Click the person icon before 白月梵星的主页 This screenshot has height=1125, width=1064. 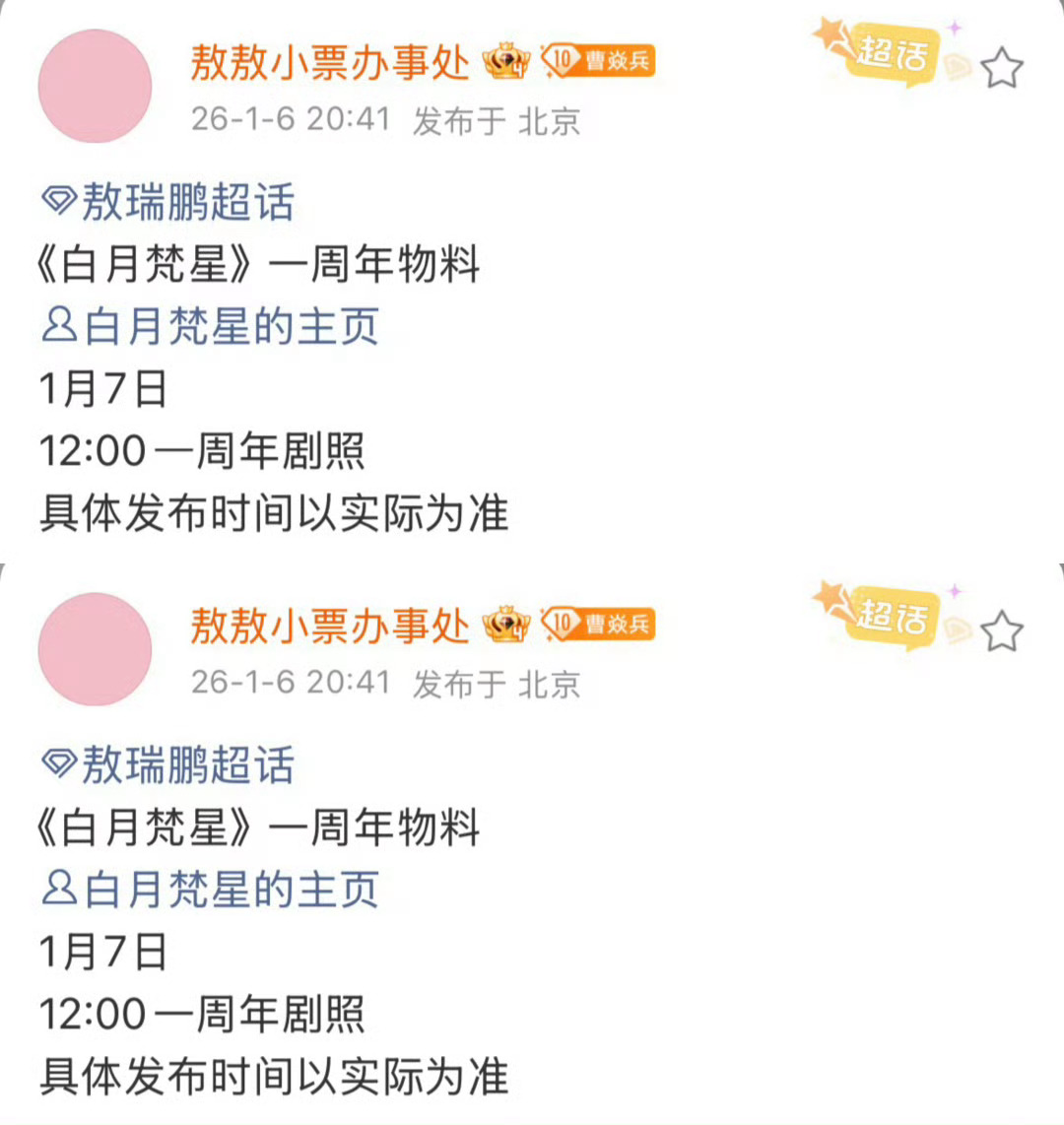point(59,328)
